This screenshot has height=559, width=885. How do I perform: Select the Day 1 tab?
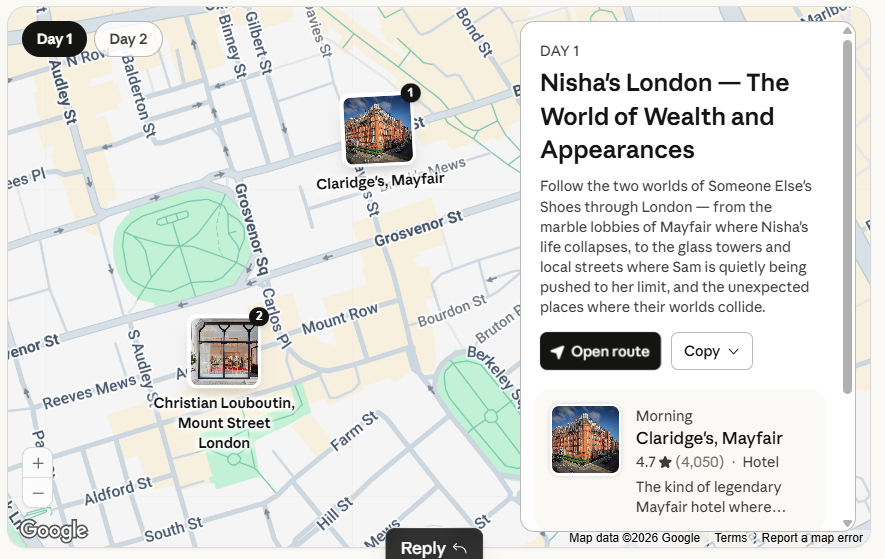coord(55,39)
